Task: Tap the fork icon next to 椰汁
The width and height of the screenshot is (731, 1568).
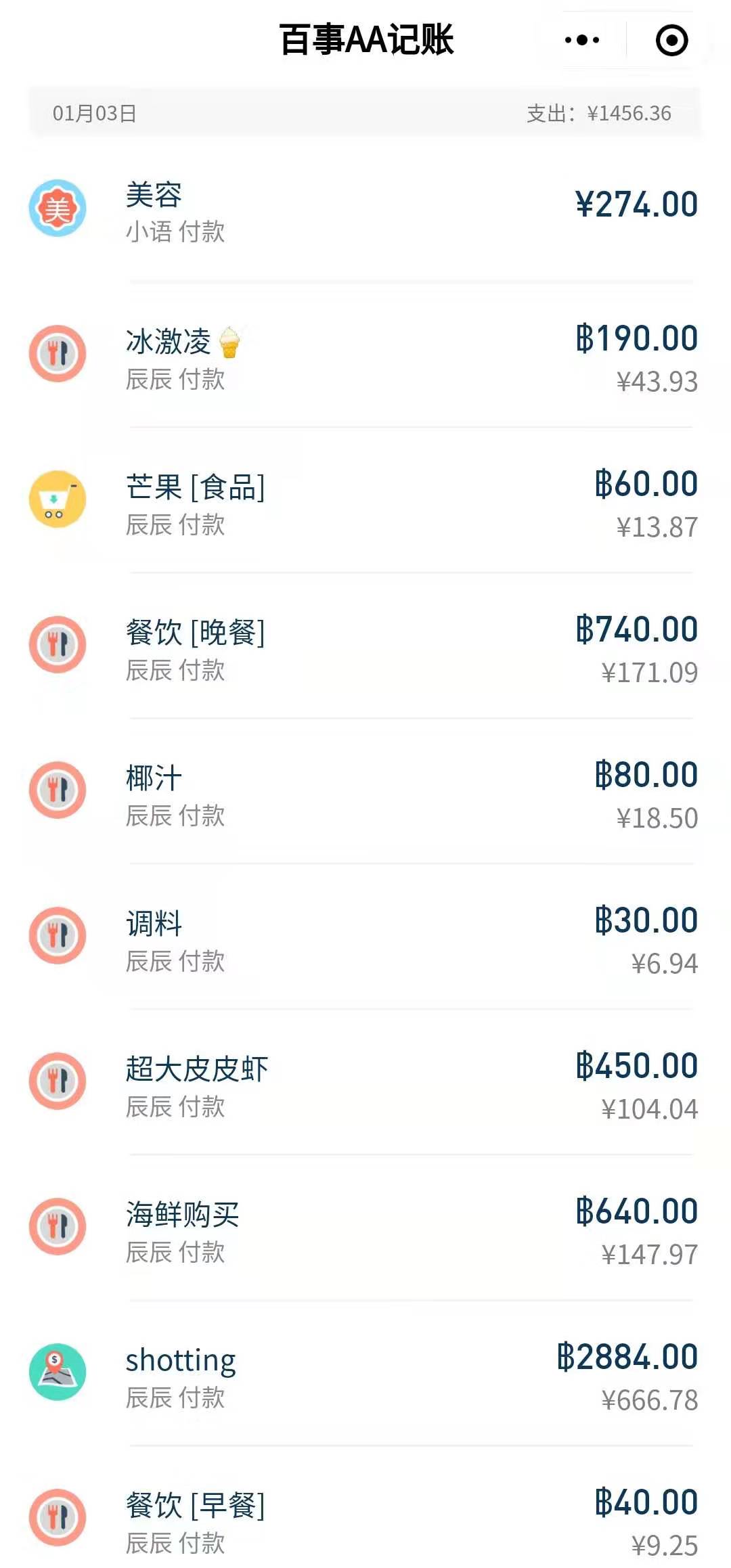Action: point(58,791)
